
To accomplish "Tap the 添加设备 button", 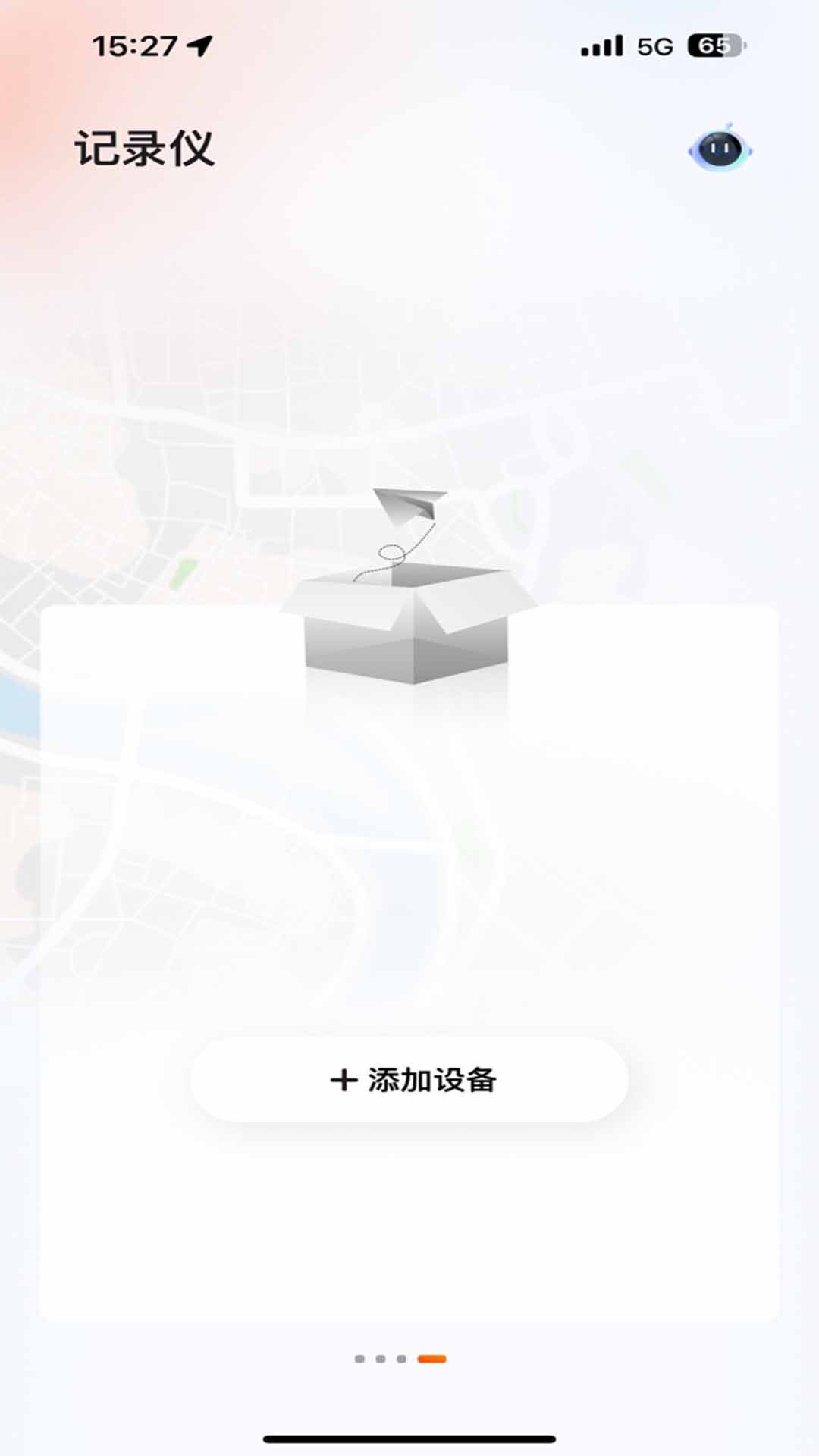I will click(409, 1080).
